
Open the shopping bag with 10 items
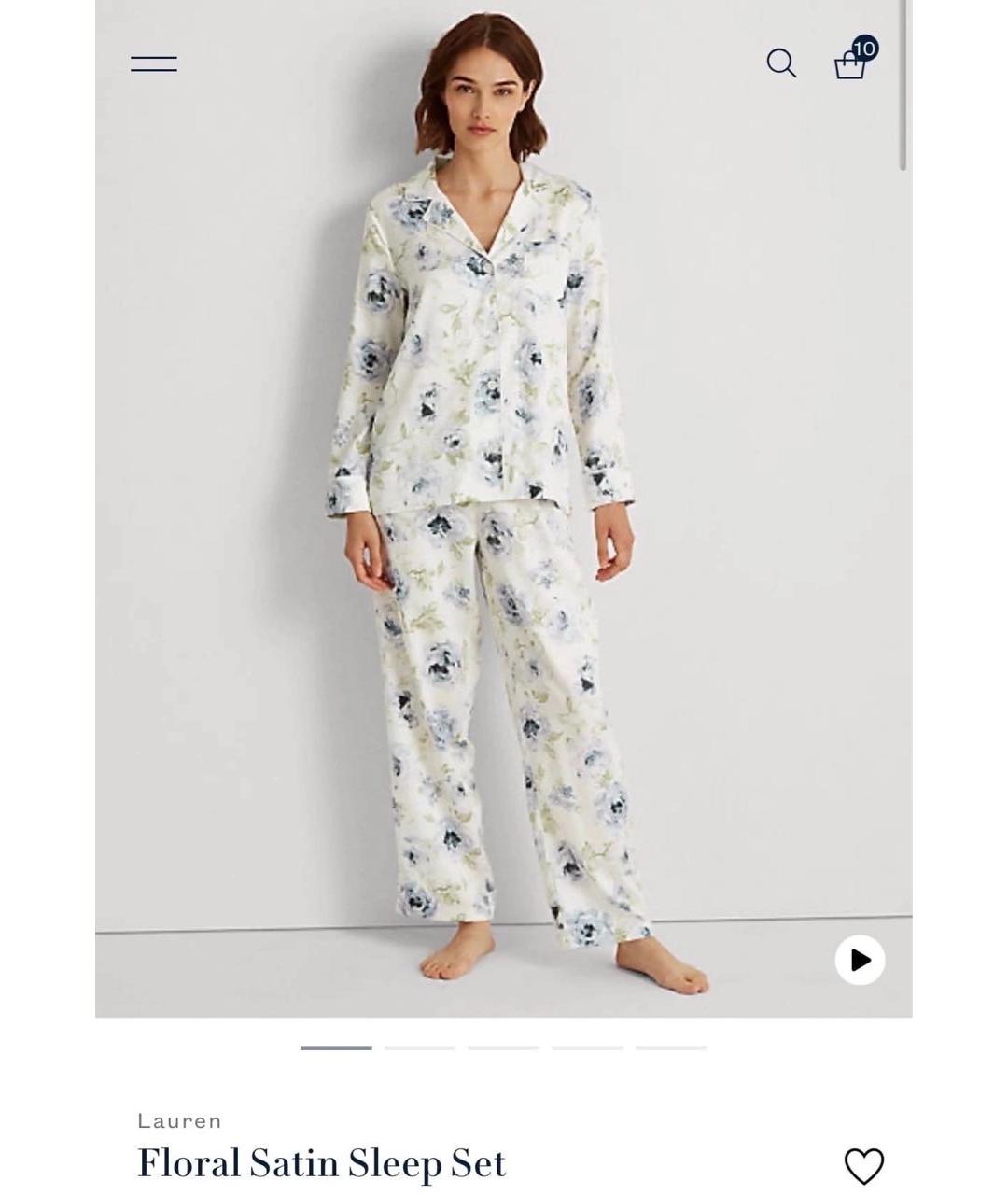tap(851, 63)
